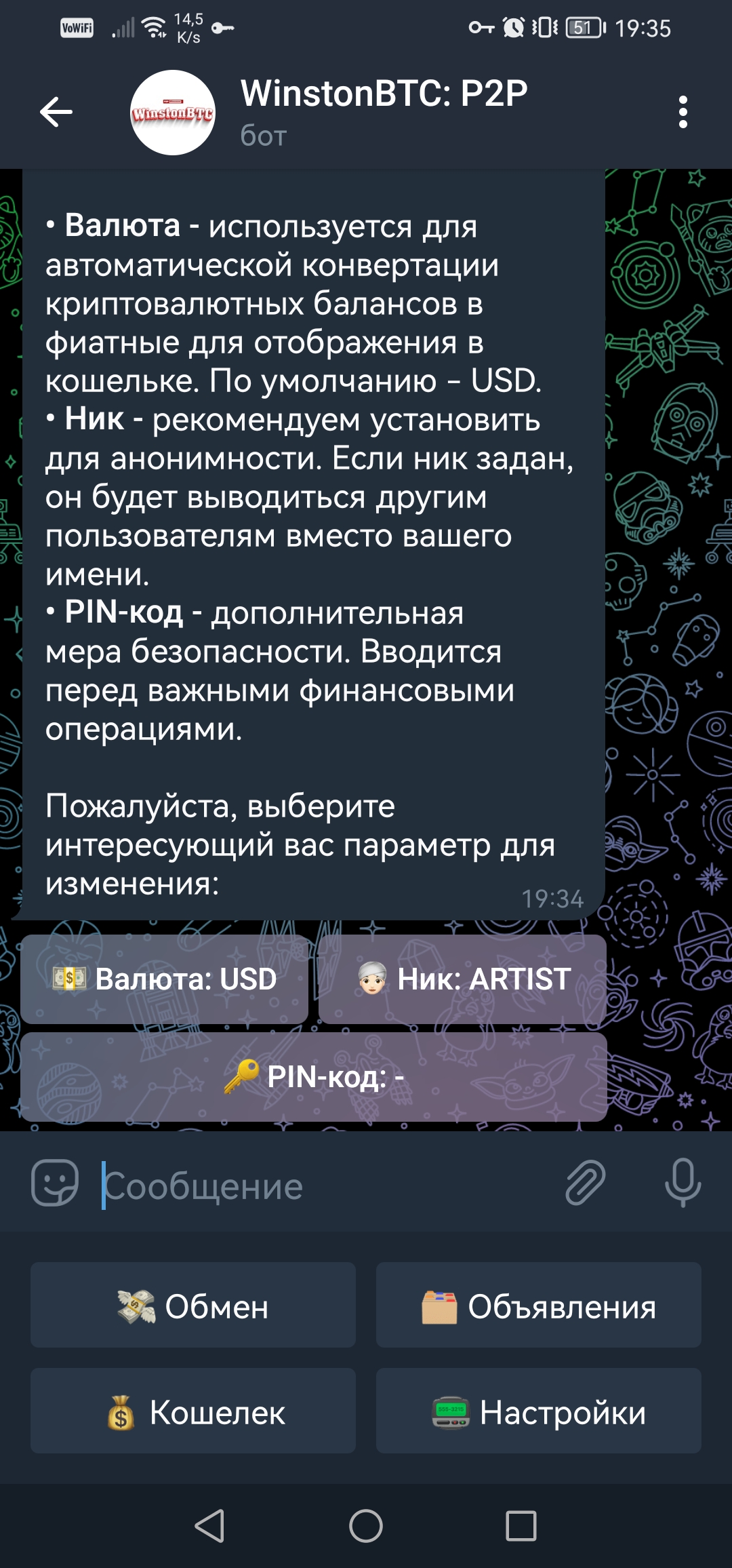Tap the system home button

point(366,1526)
